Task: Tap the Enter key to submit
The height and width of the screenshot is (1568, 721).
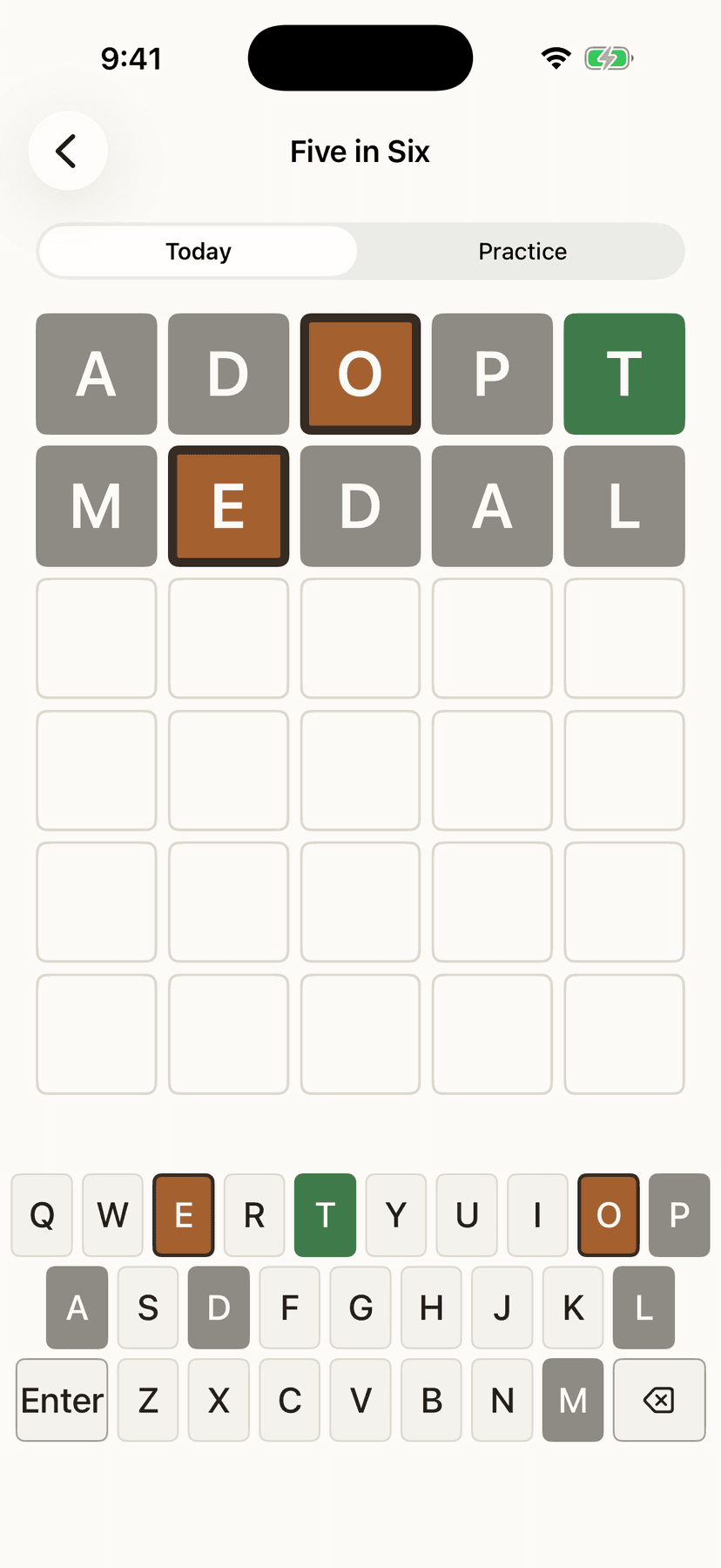Action: [x=62, y=1400]
